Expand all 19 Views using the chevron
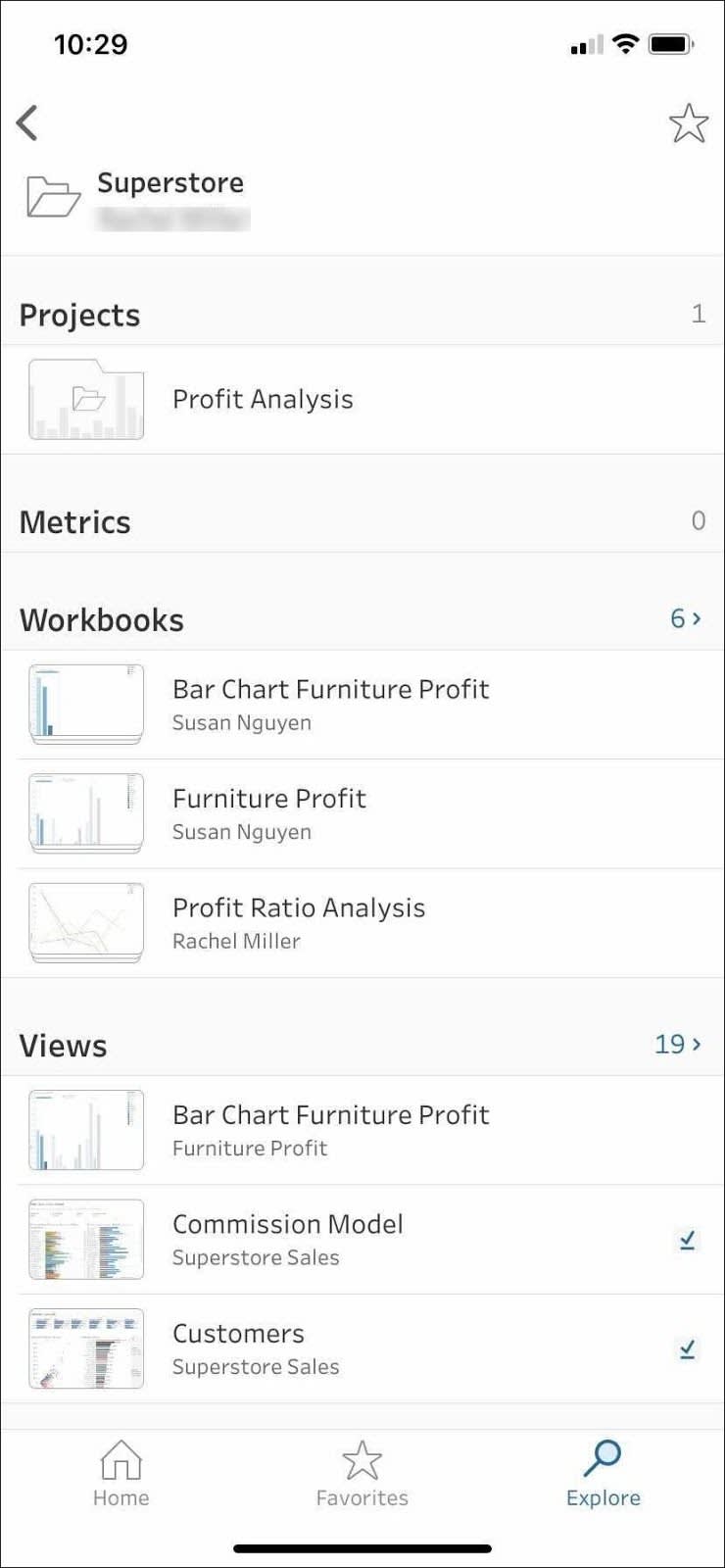The width and height of the screenshot is (725, 1568). [x=676, y=1044]
